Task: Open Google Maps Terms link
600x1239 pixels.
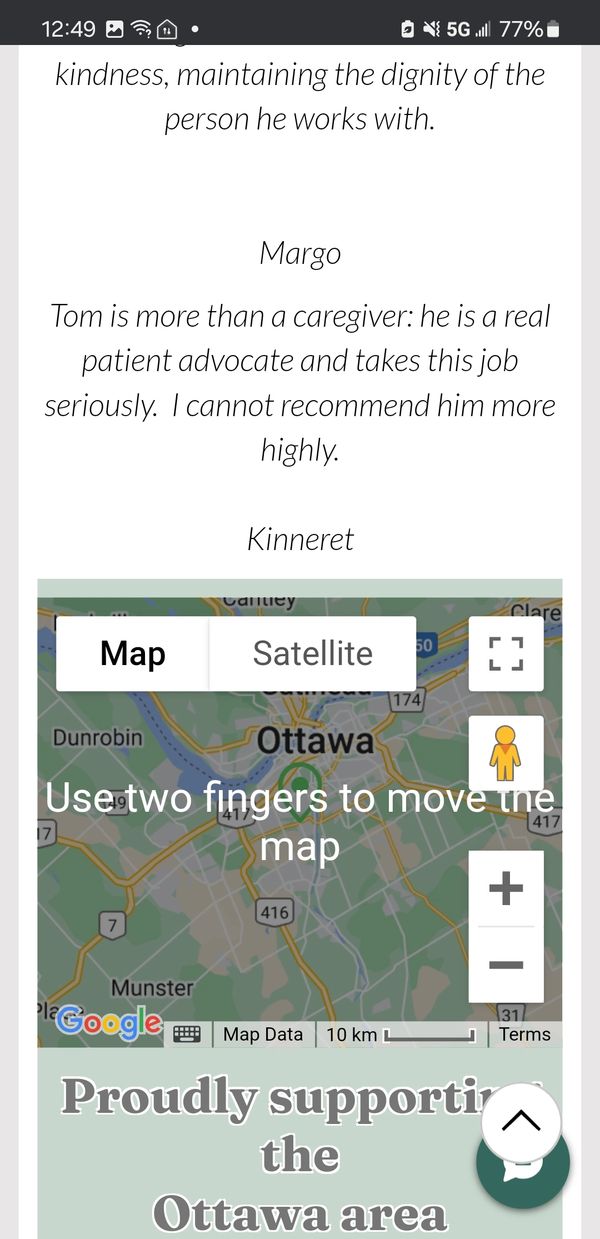Action: click(x=525, y=1034)
